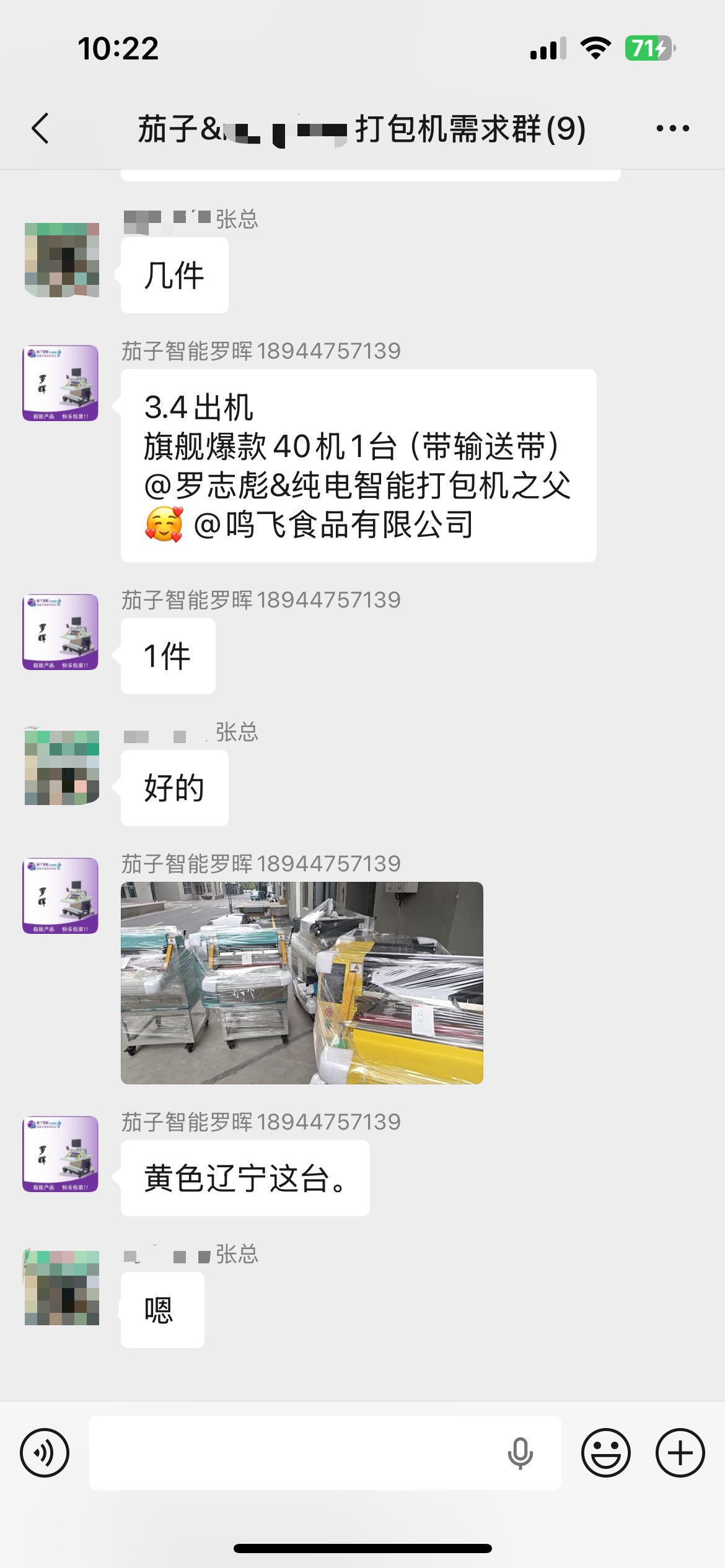The width and height of the screenshot is (725, 1568).
Task: Open the plus attachments panel
Action: coord(680,1453)
